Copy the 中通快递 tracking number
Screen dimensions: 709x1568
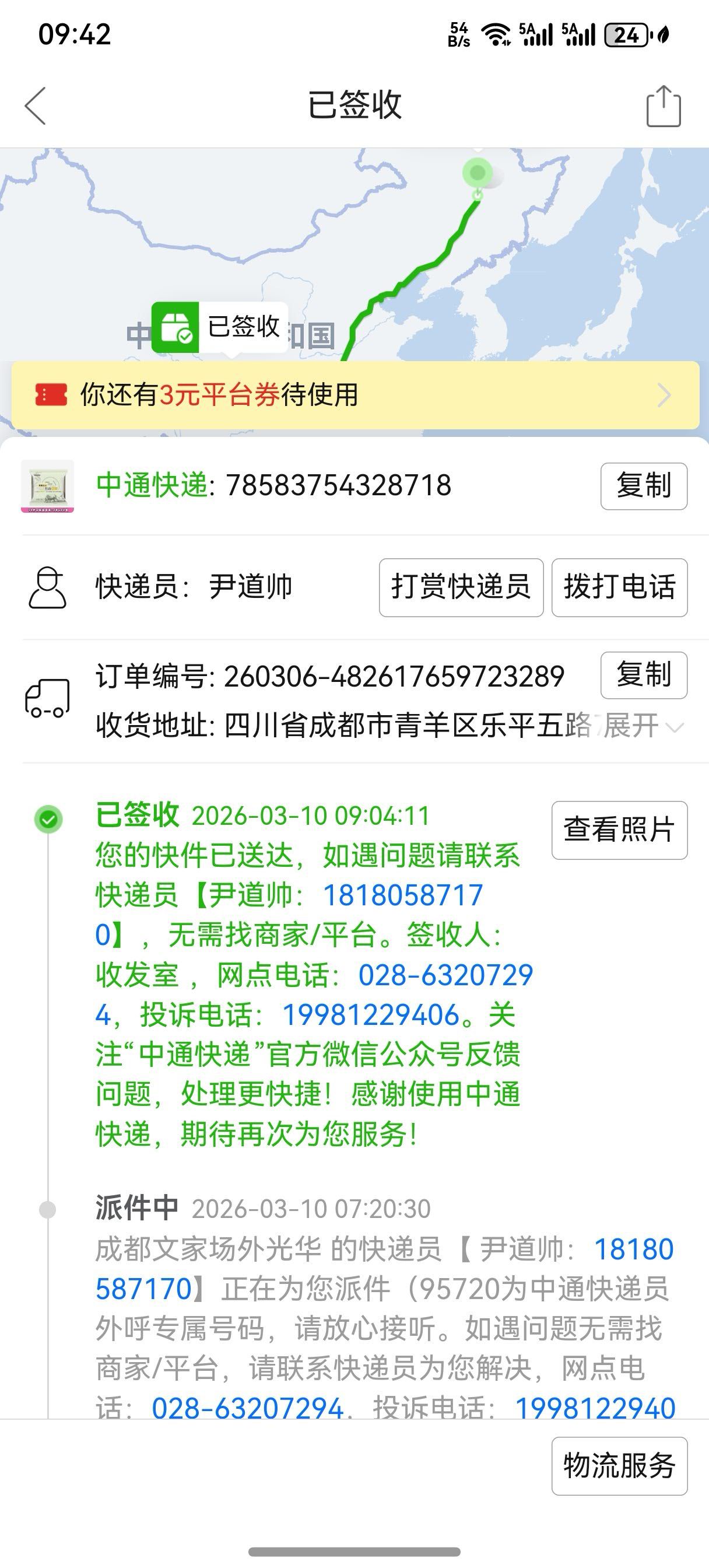click(643, 486)
